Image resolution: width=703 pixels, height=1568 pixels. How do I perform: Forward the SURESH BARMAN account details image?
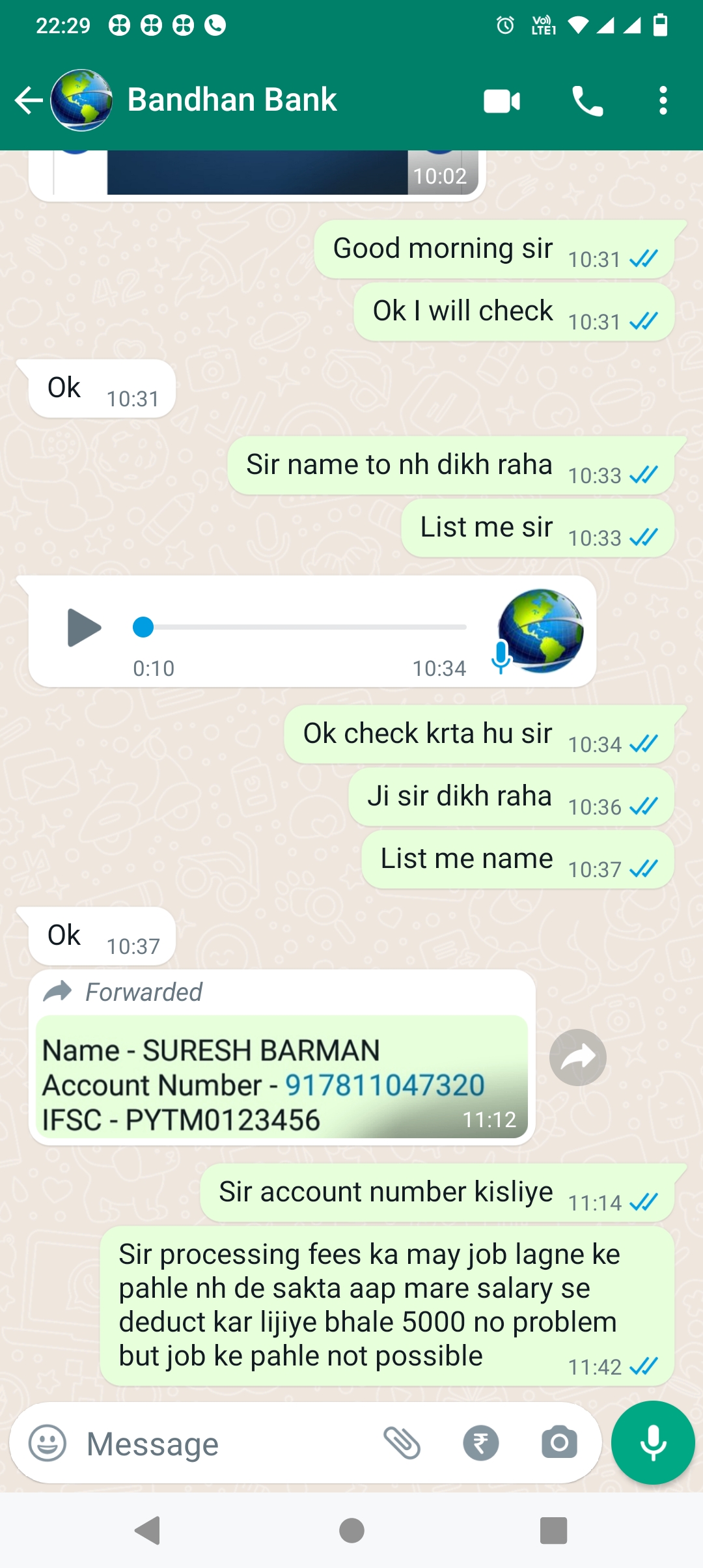[577, 1057]
